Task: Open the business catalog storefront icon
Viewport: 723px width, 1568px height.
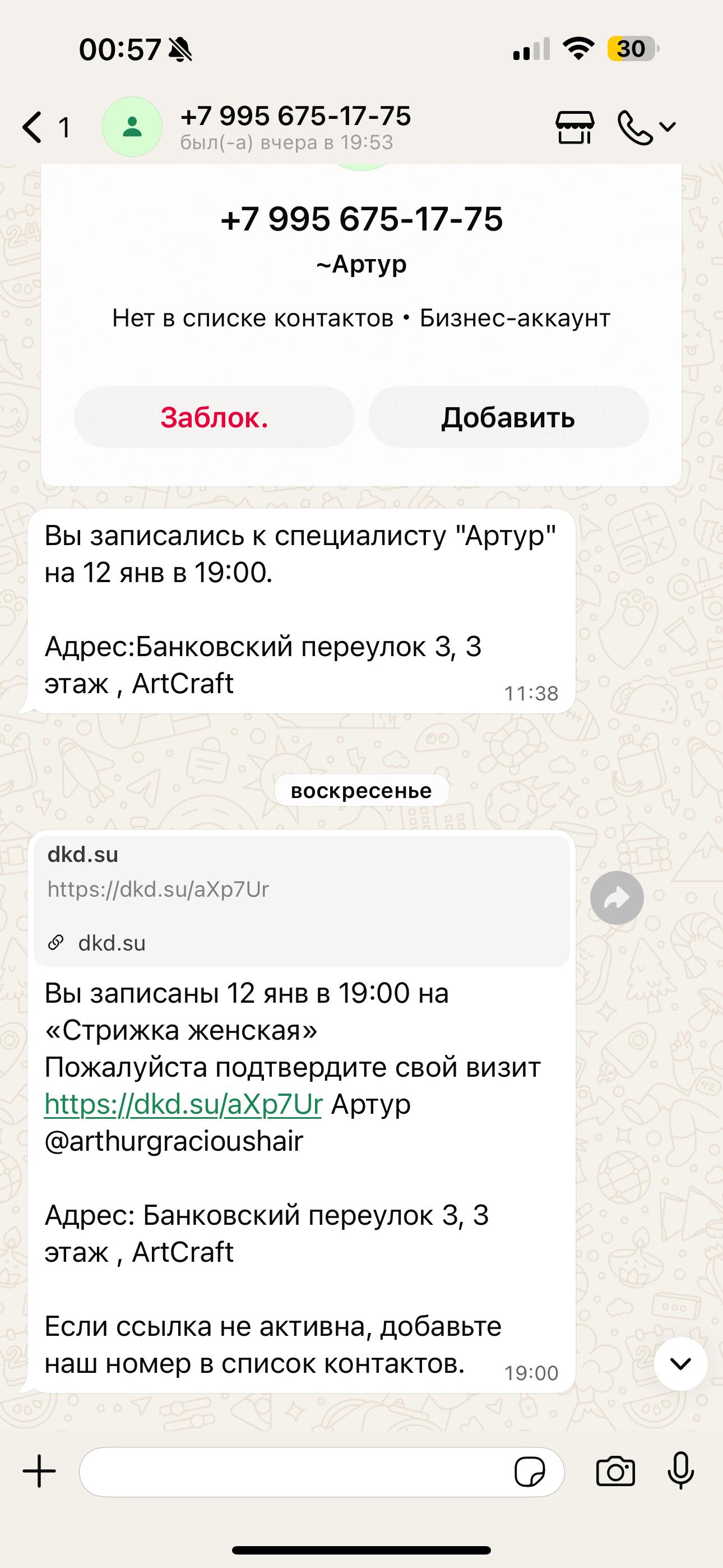Action: coord(574,127)
